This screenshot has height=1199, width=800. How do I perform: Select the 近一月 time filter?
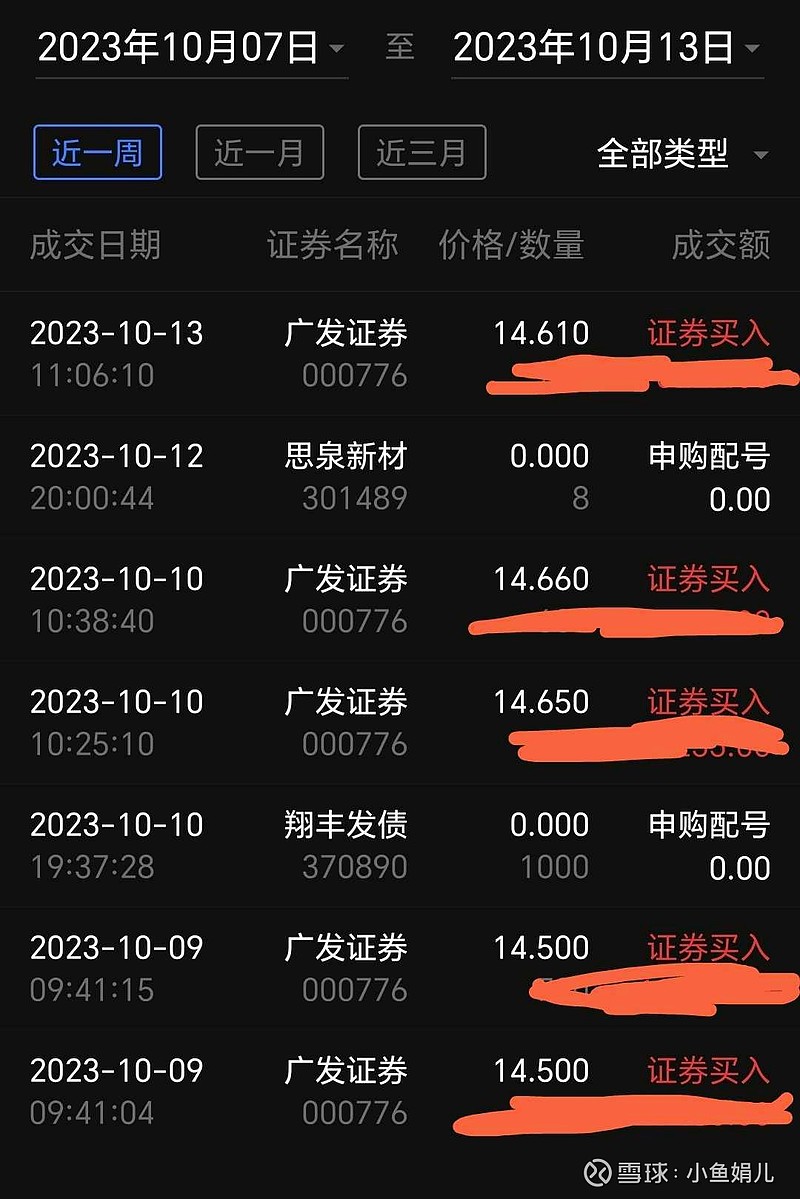pos(259,152)
